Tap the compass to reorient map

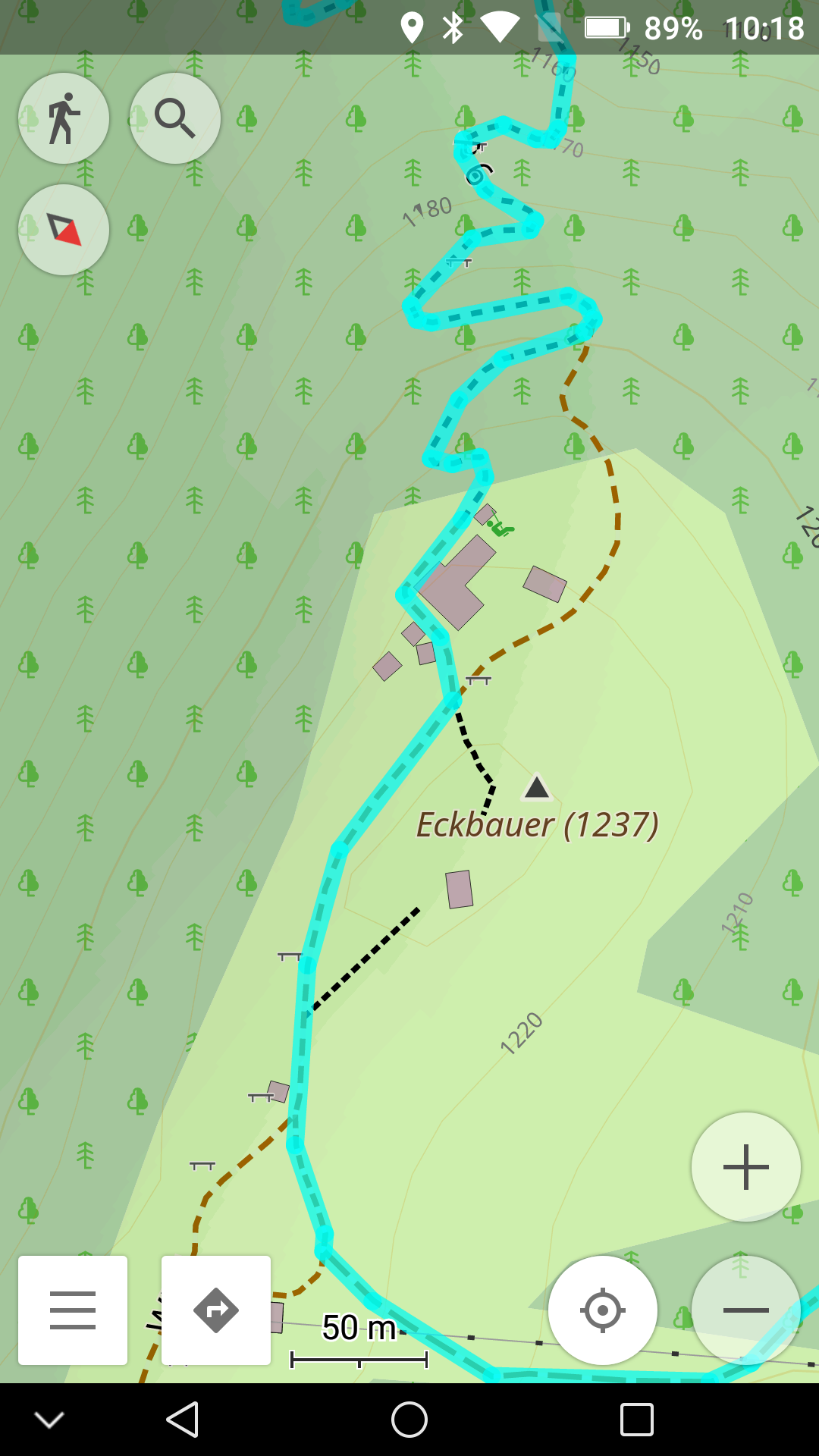[64, 230]
